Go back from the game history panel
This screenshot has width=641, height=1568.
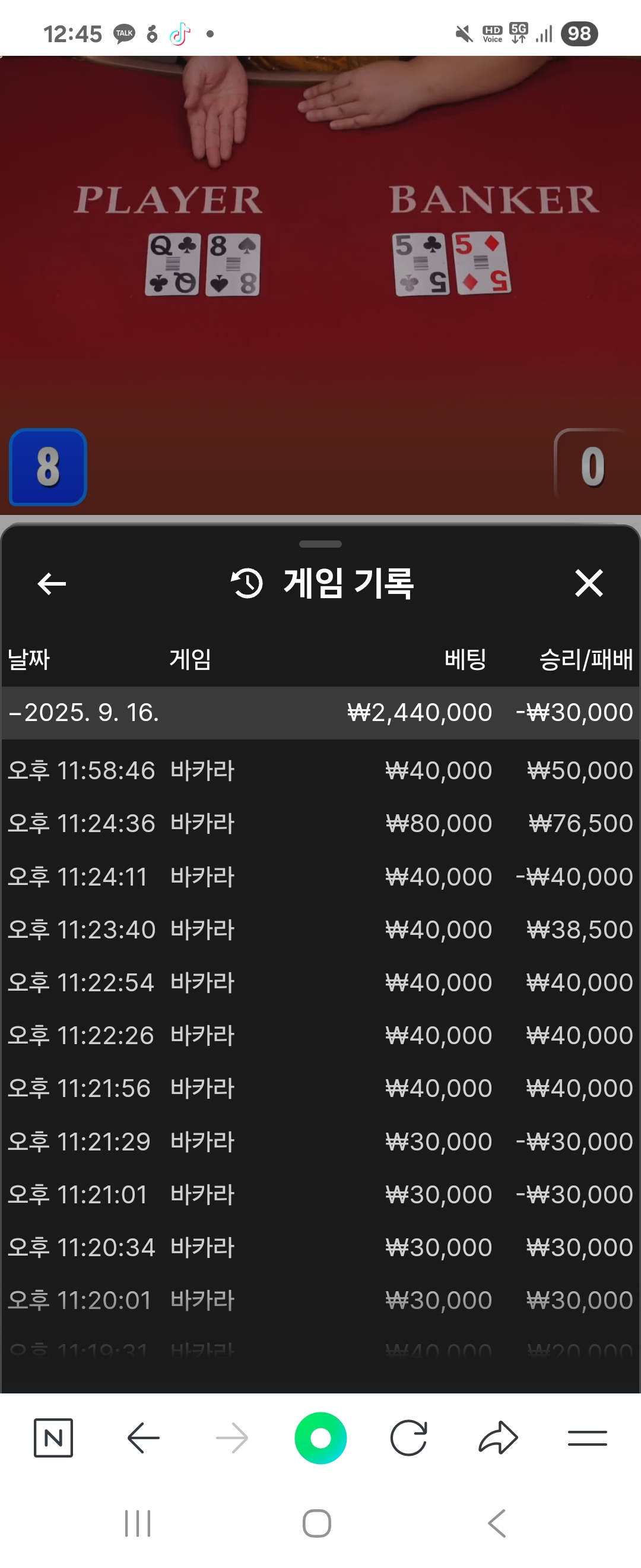coord(52,584)
